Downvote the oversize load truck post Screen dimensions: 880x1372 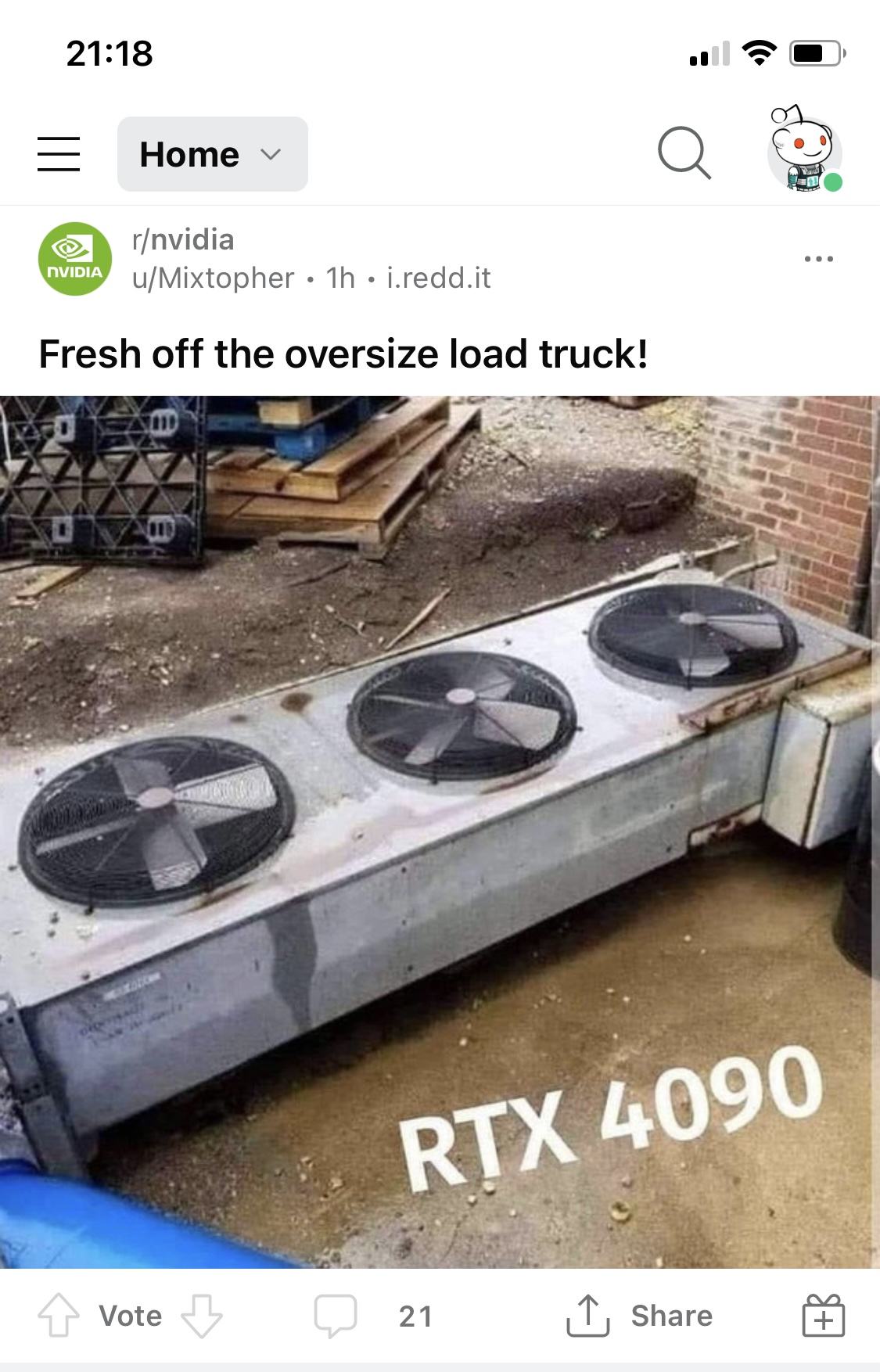coord(202,1316)
